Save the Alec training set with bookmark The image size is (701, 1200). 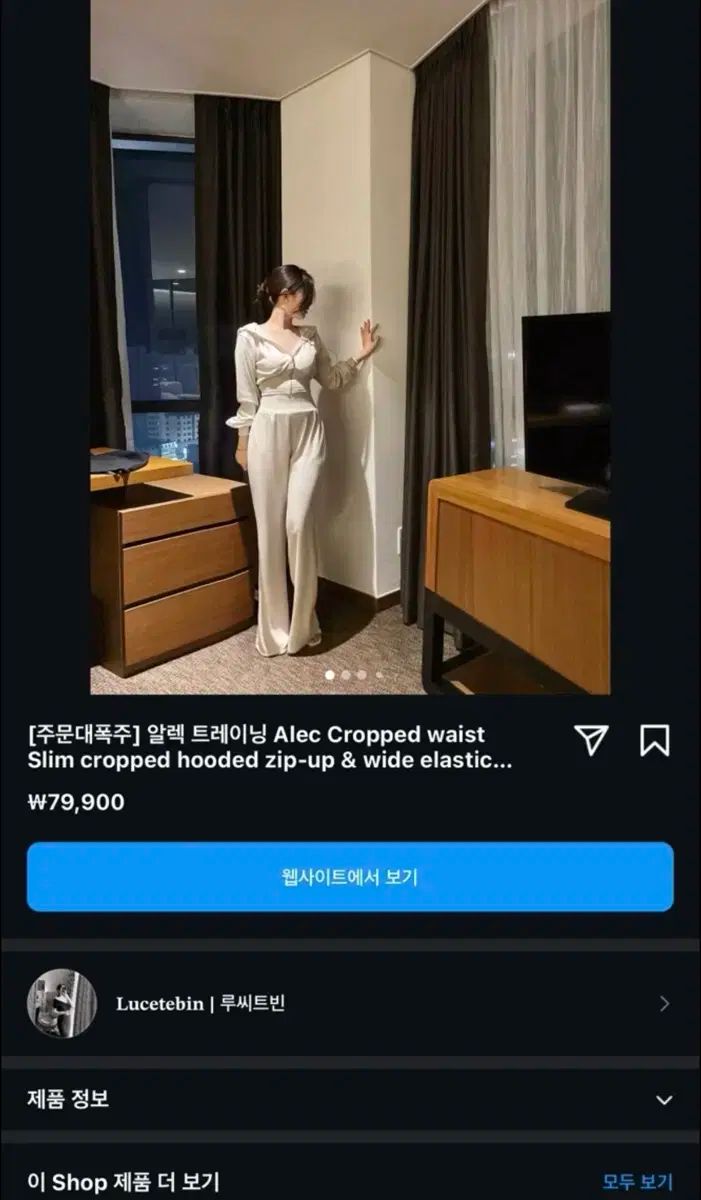click(x=654, y=740)
